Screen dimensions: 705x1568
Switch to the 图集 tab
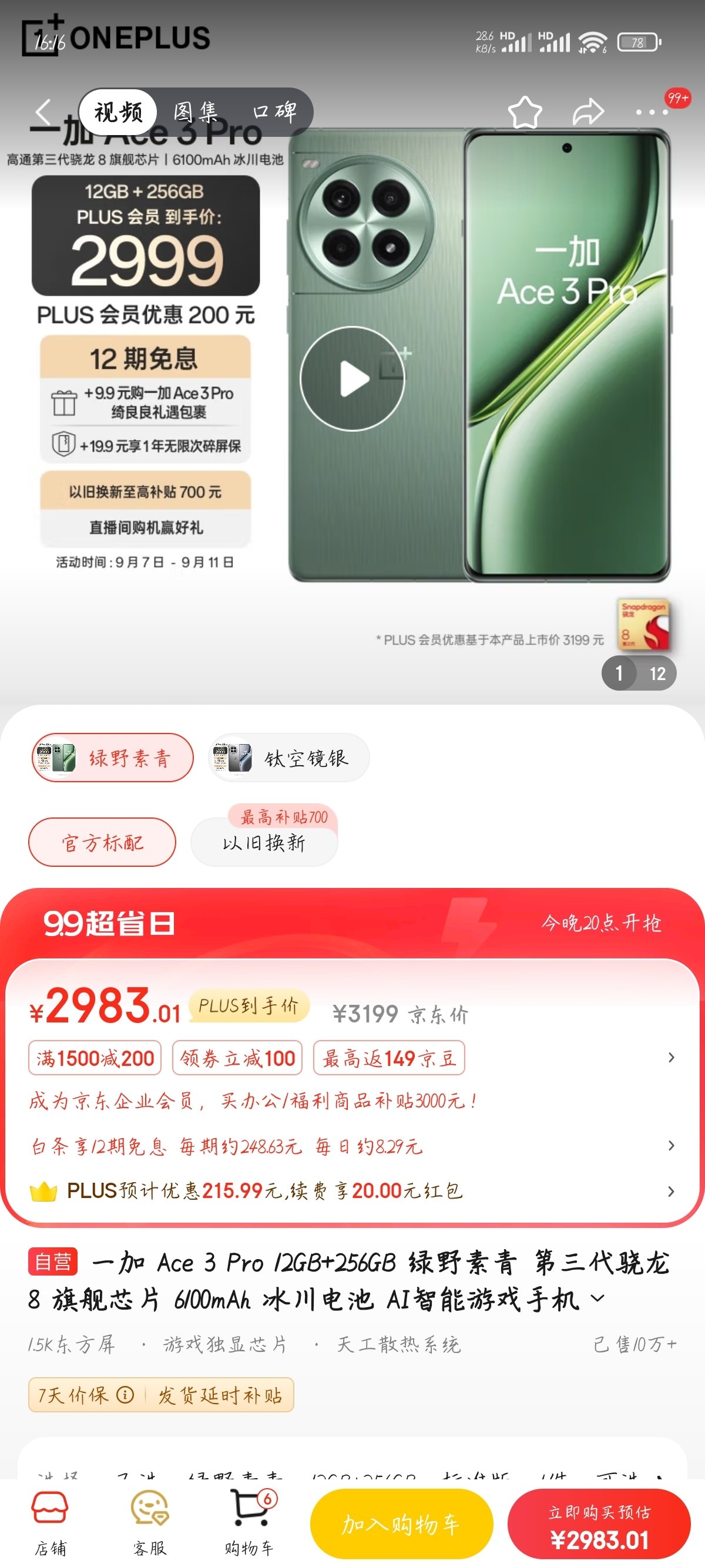click(196, 112)
